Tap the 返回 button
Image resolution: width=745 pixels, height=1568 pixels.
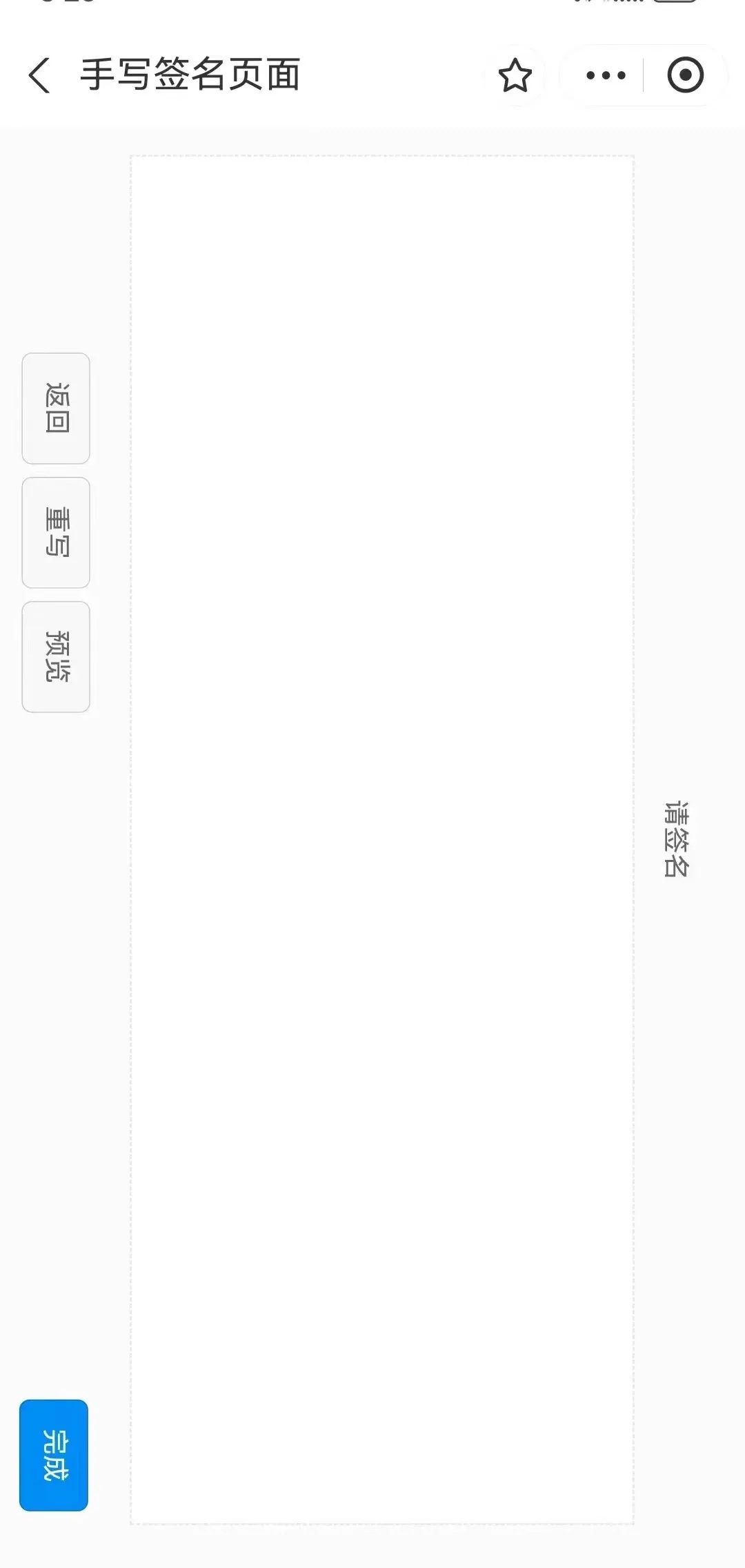coord(56,409)
